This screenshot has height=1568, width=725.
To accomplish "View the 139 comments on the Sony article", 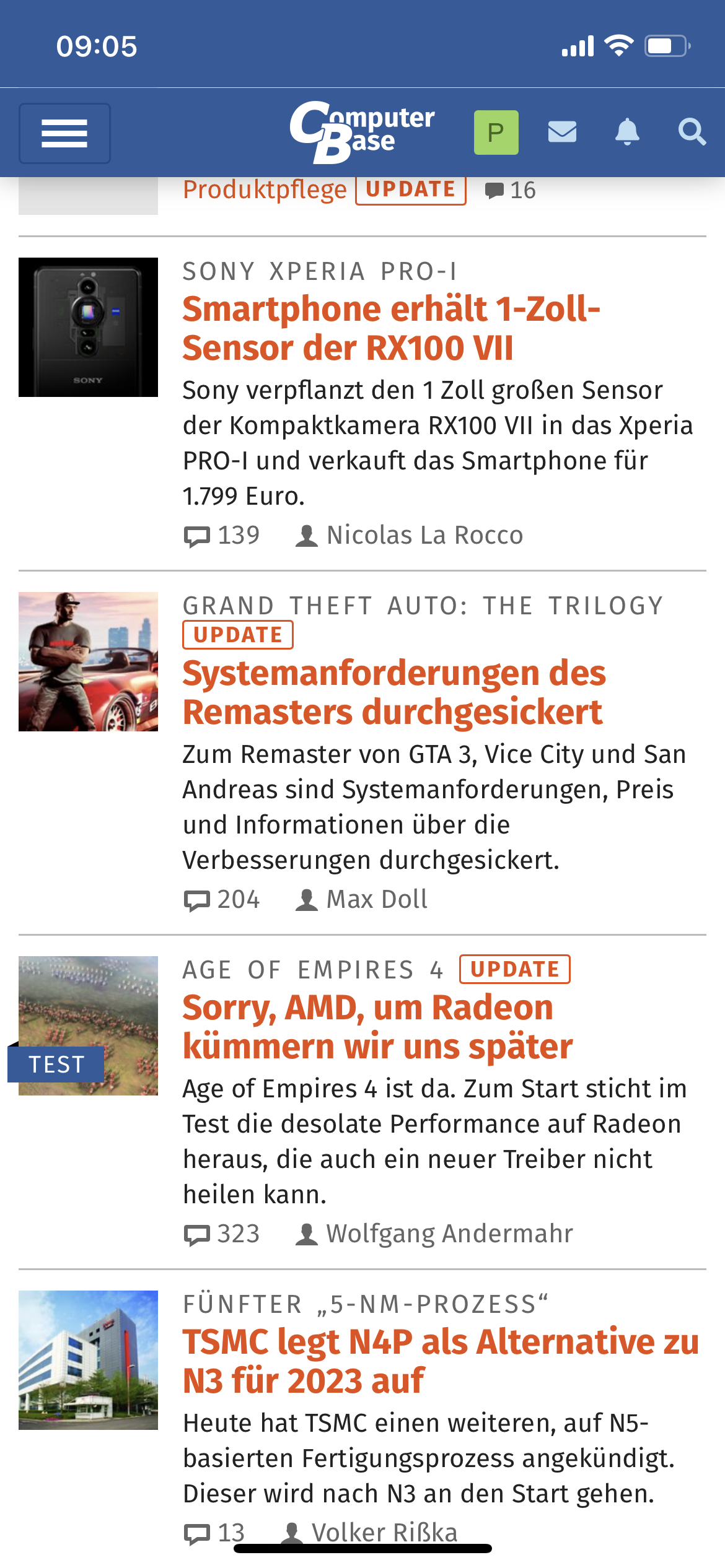I will tap(223, 535).
